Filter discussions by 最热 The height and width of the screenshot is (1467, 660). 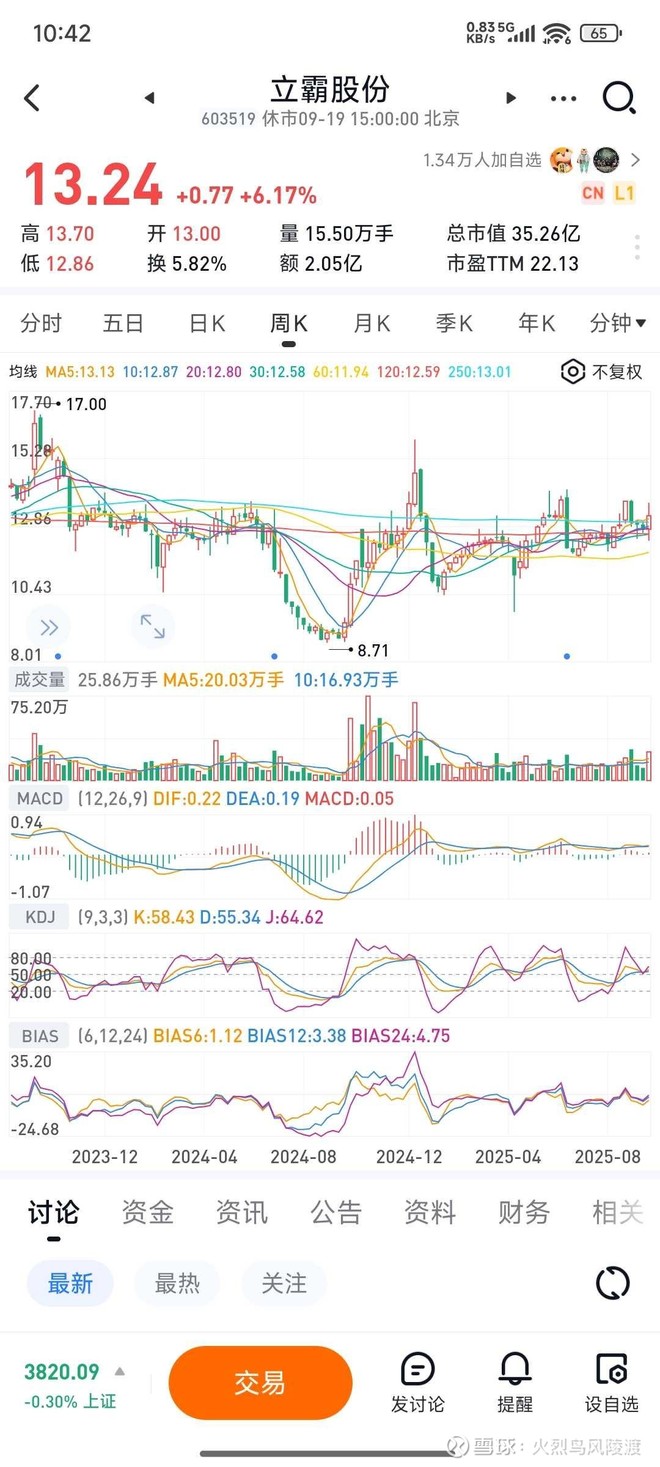pyautogui.click(x=177, y=1283)
